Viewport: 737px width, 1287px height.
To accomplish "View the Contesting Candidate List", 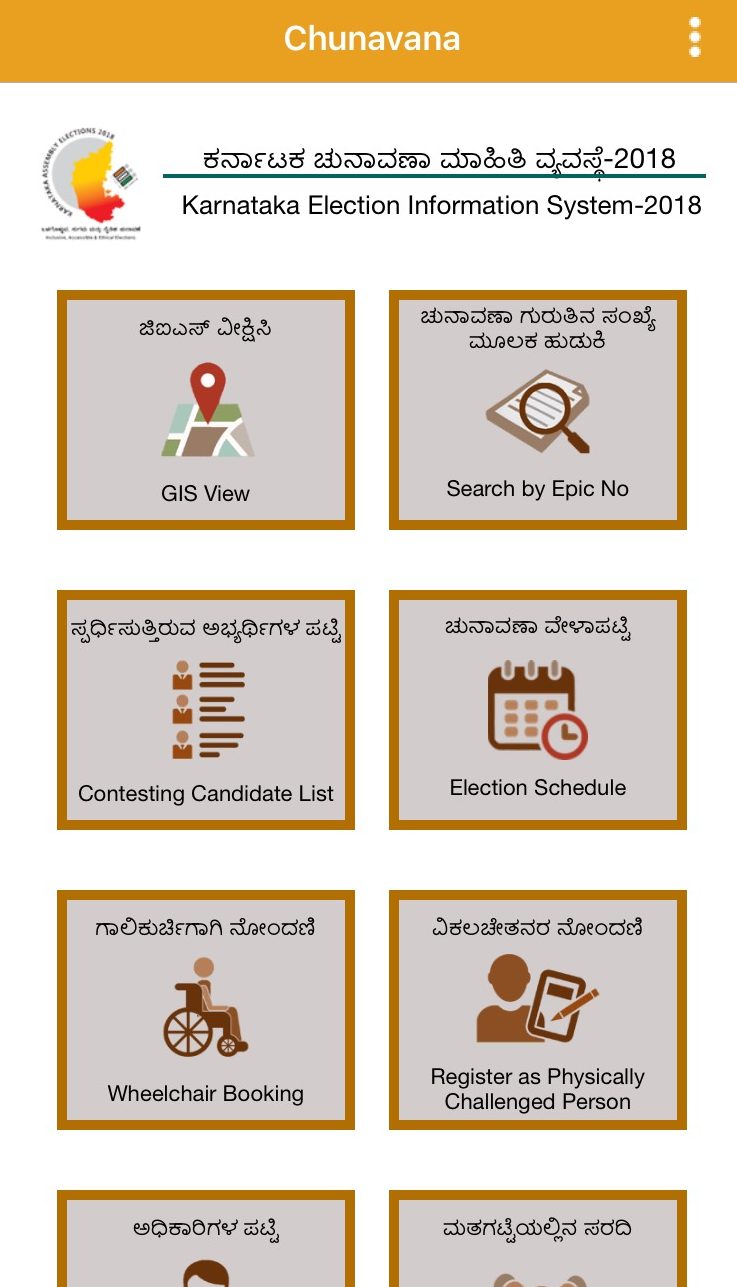I will click(206, 710).
